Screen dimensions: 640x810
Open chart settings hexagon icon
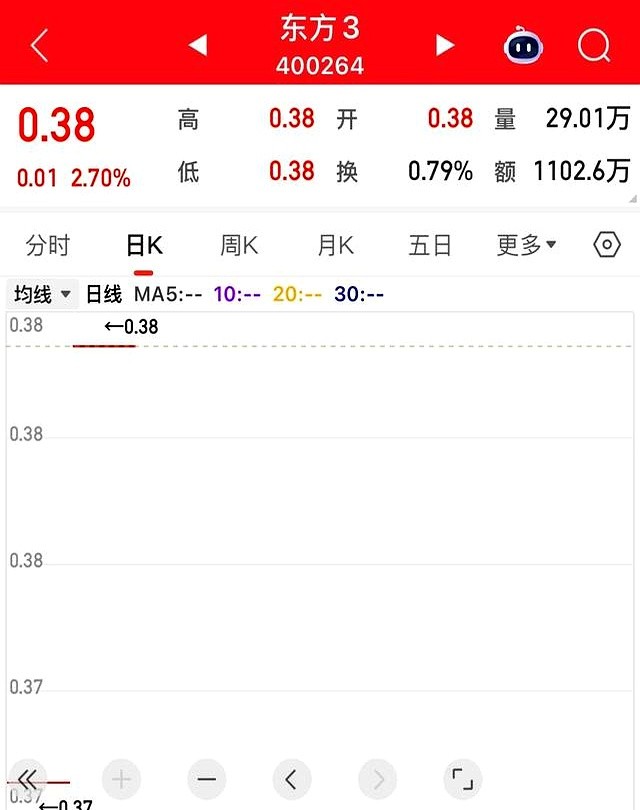(607, 245)
